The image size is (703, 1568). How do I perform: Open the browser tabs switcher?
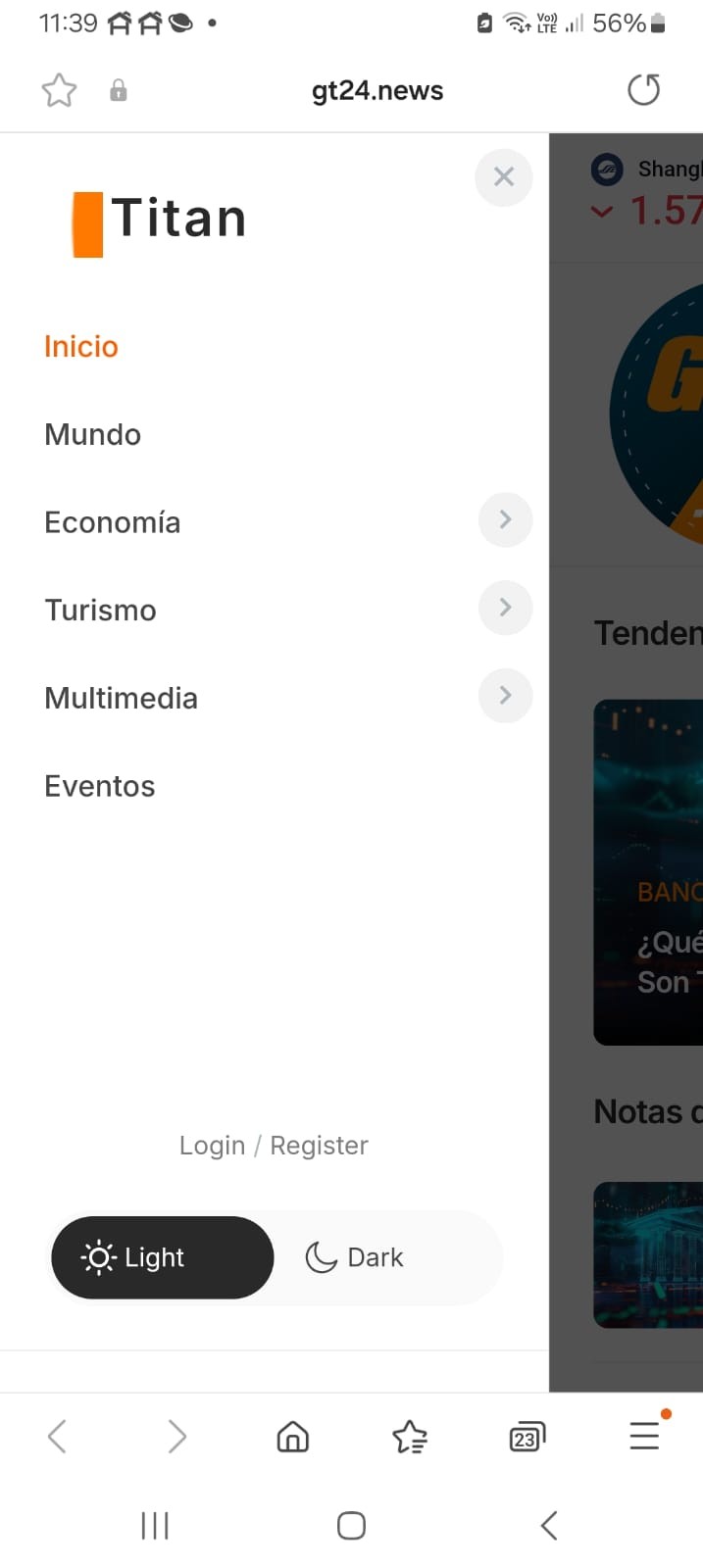click(x=527, y=1438)
